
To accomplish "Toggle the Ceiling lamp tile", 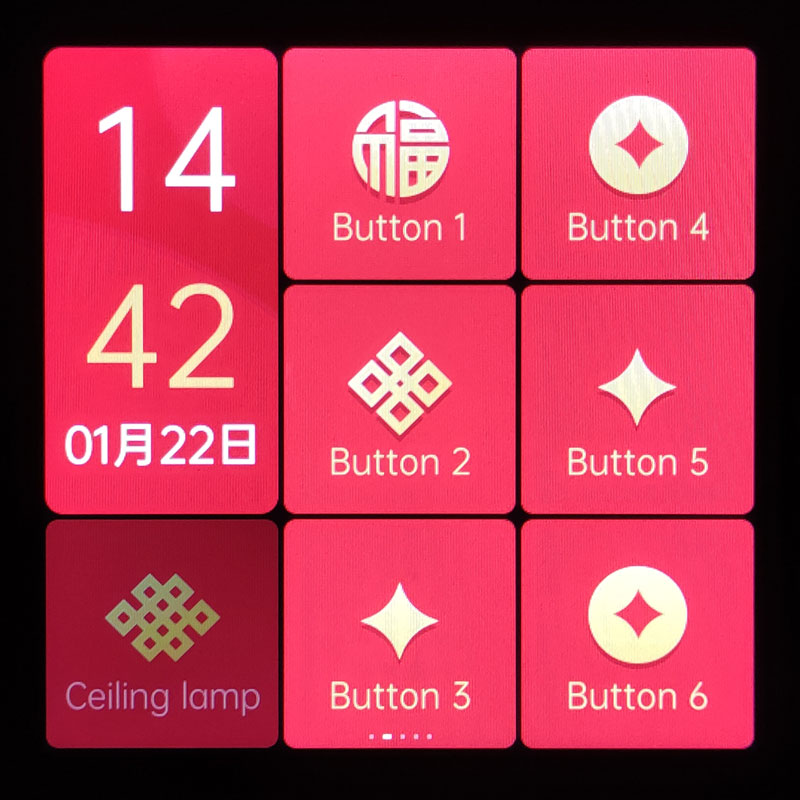I will (162, 634).
